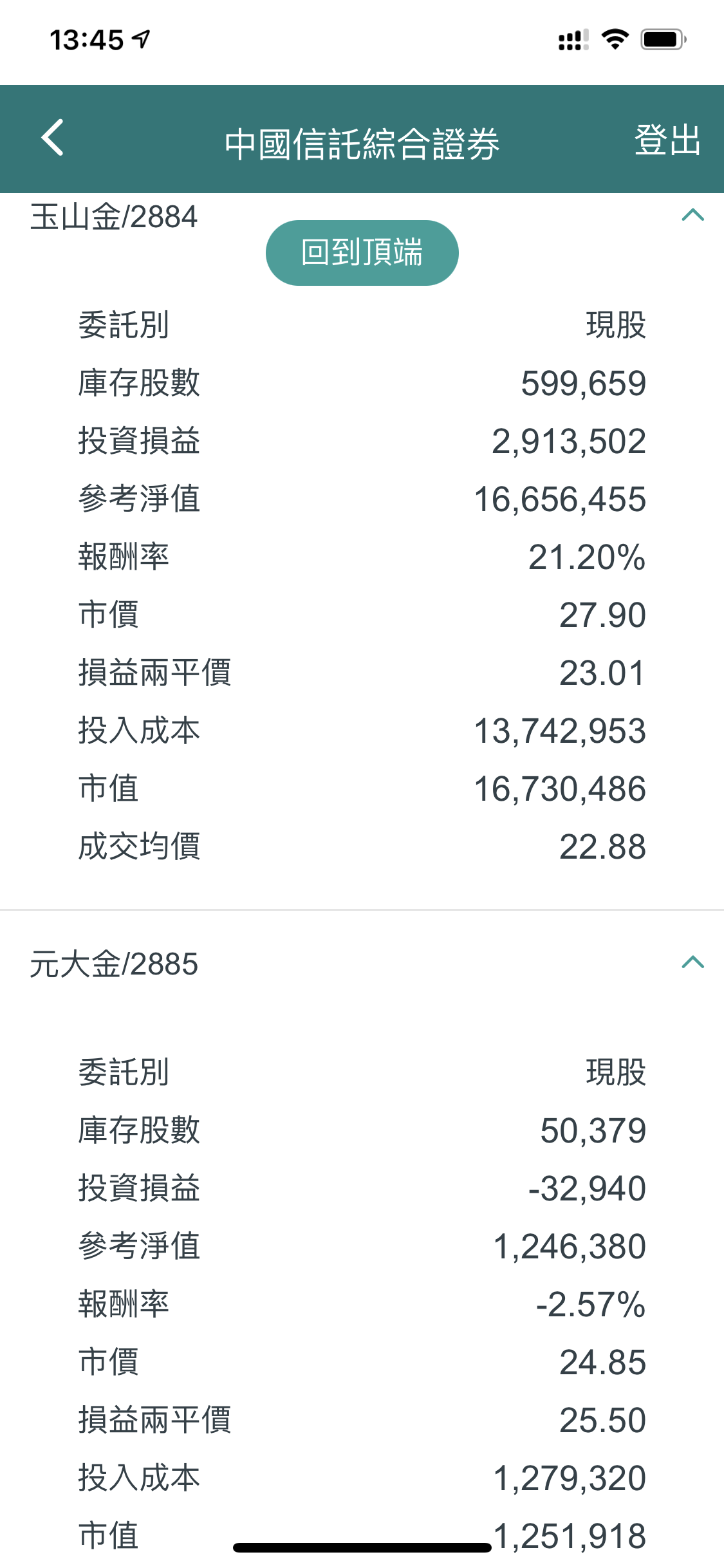This screenshot has width=724, height=1568.
Task: Collapse the 元大金/2885 section
Action: 692,962
